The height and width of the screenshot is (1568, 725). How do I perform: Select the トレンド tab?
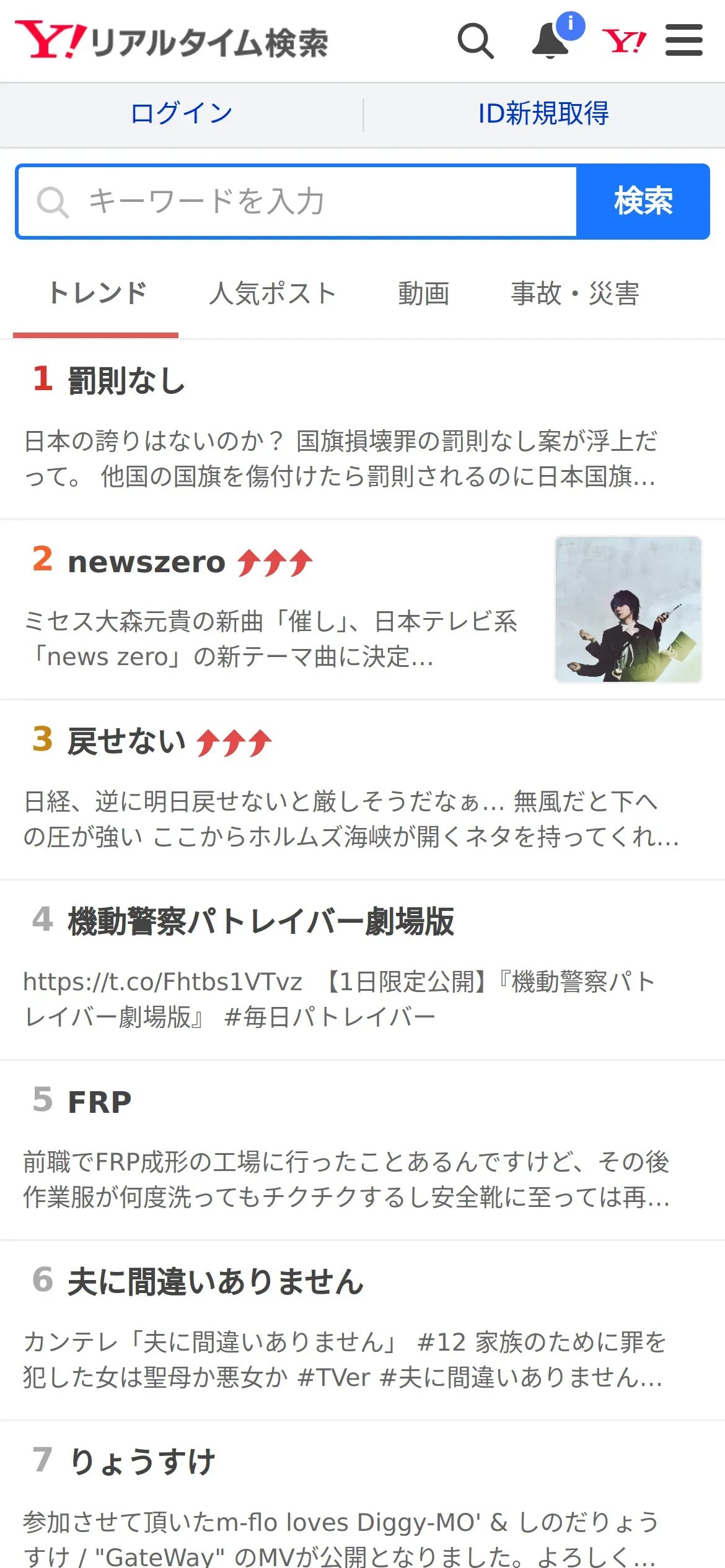click(97, 294)
